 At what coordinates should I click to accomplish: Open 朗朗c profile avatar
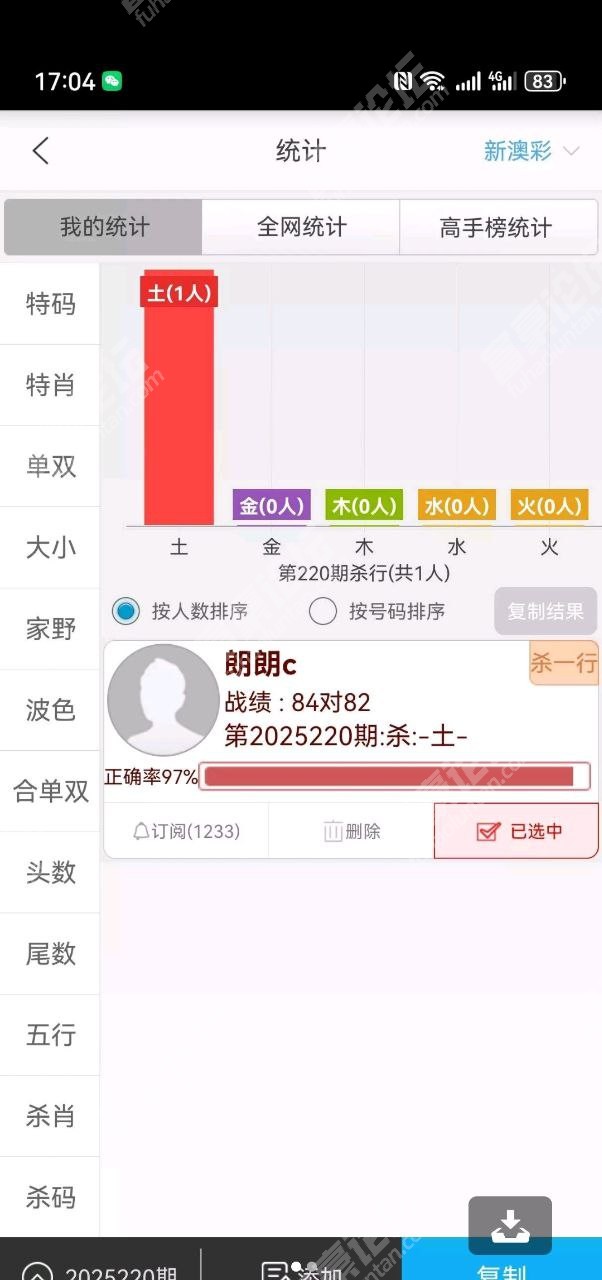coord(162,700)
